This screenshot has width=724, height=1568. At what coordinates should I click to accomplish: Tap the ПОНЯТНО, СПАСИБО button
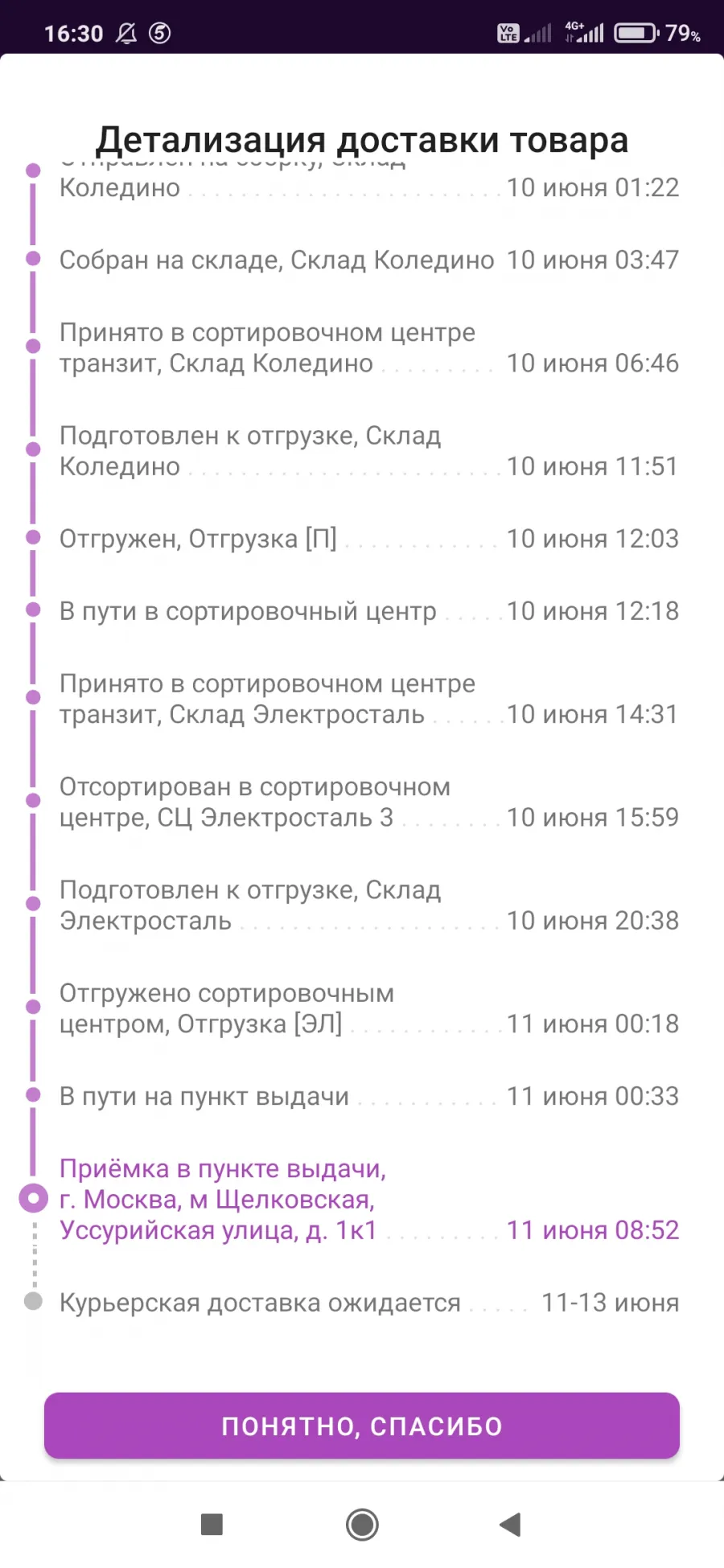(362, 1426)
